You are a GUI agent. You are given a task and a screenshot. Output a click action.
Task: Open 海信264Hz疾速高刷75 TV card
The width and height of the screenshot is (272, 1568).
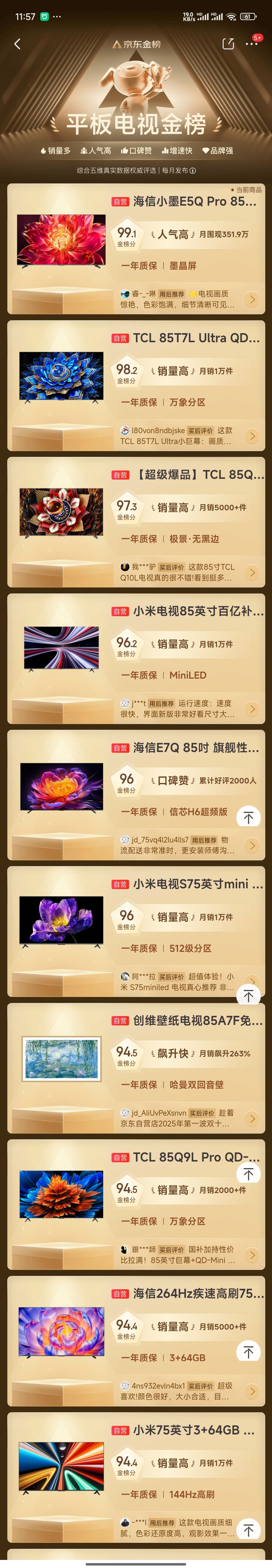(198, 1294)
